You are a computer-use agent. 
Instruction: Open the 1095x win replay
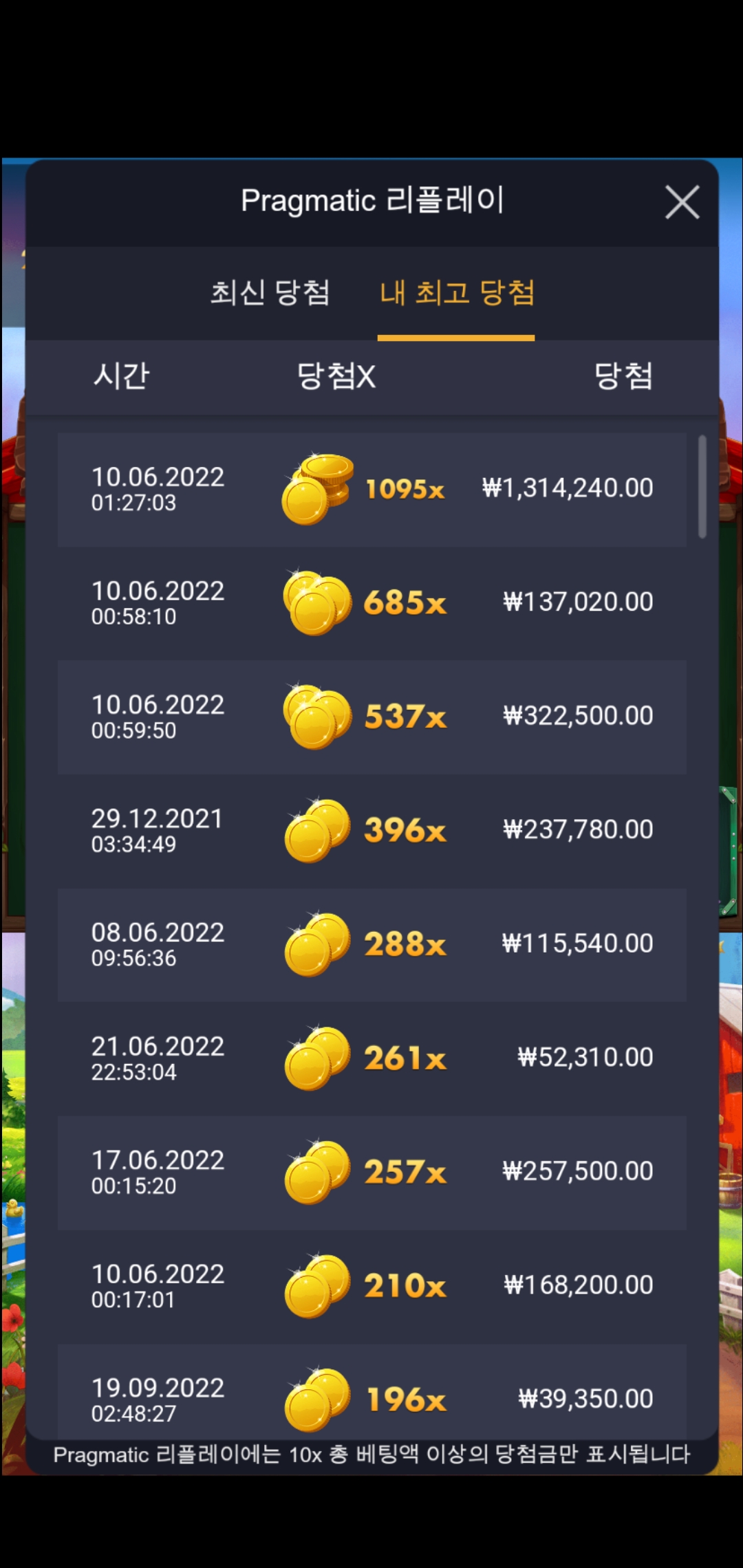371,490
